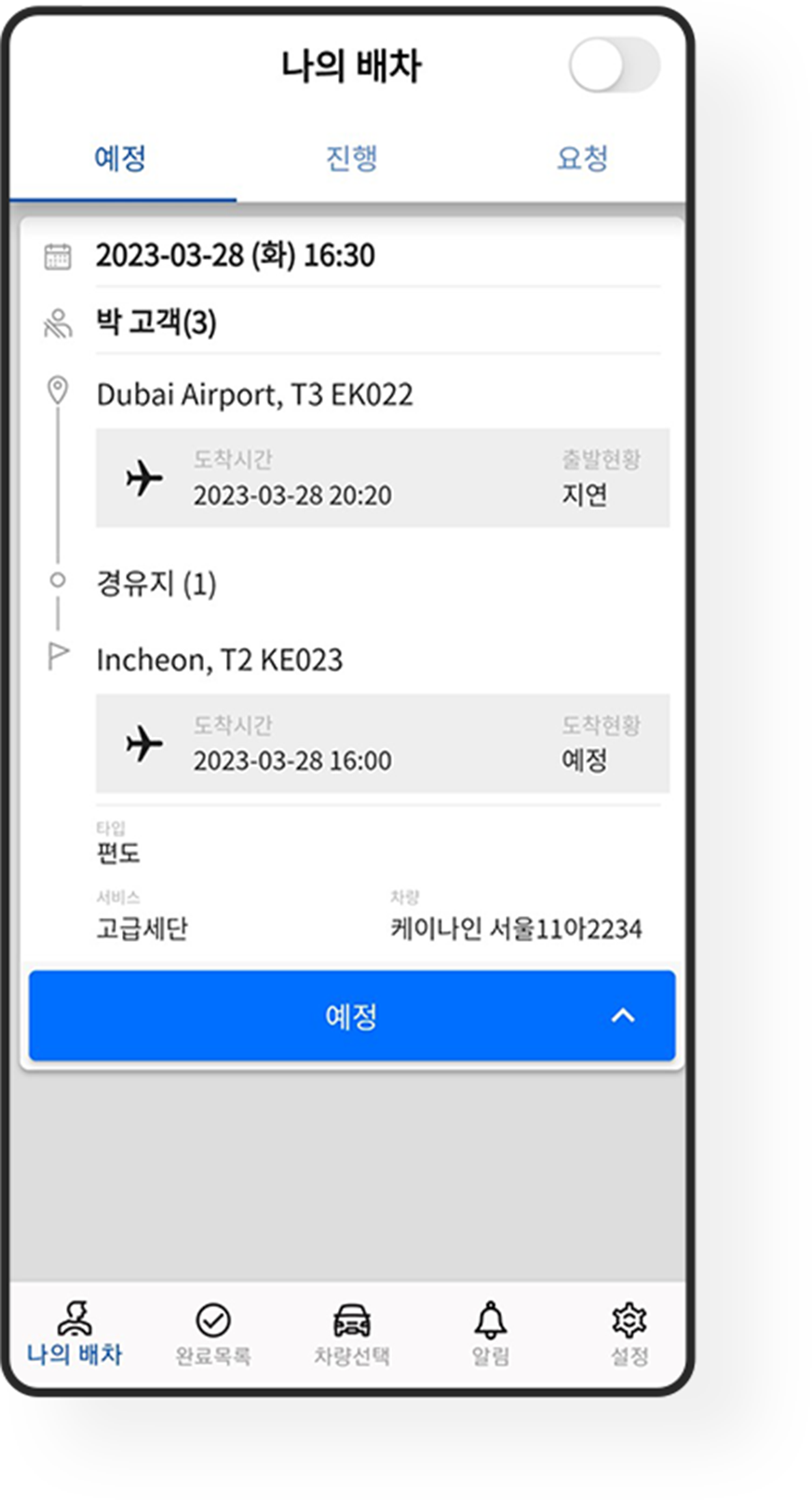Switch to the 요청 tab
812x1500 pixels.
click(582, 158)
